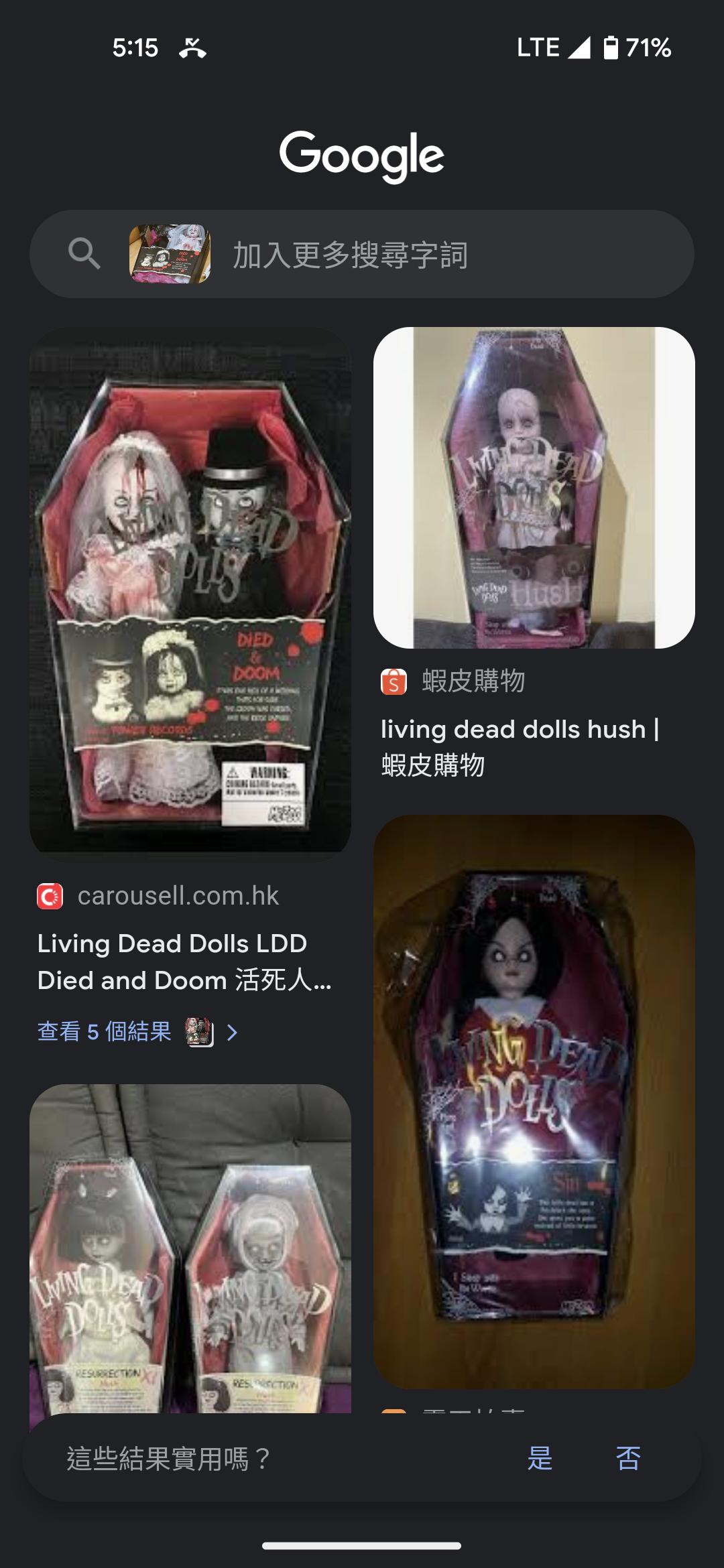Answer 否 to the results feedback prompt
Image resolution: width=724 pixels, height=1568 pixels.
pyautogui.click(x=628, y=1458)
